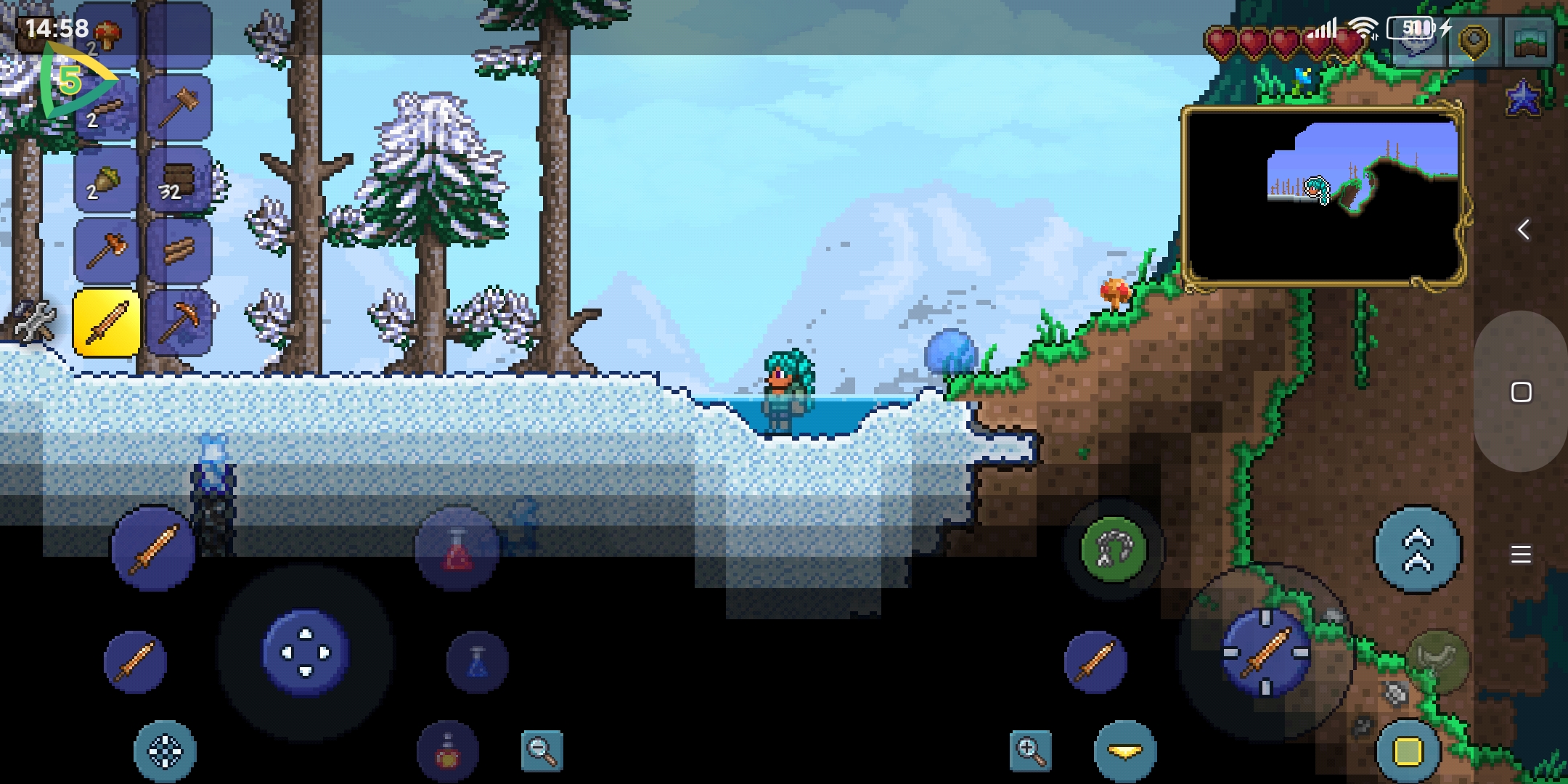The height and width of the screenshot is (784, 1568).
Task: Tap the yellow down-arrow drop button
Action: pyautogui.click(x=1124, y=751)
